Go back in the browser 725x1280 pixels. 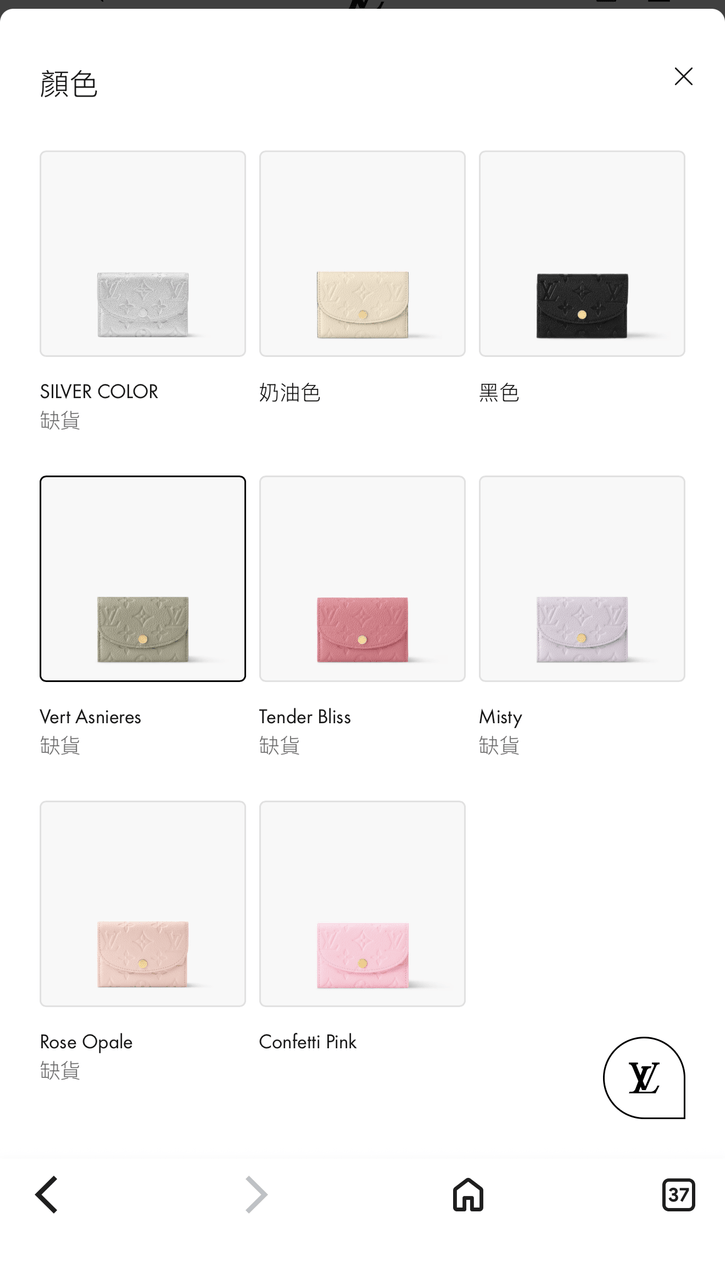coord(47,1195)
